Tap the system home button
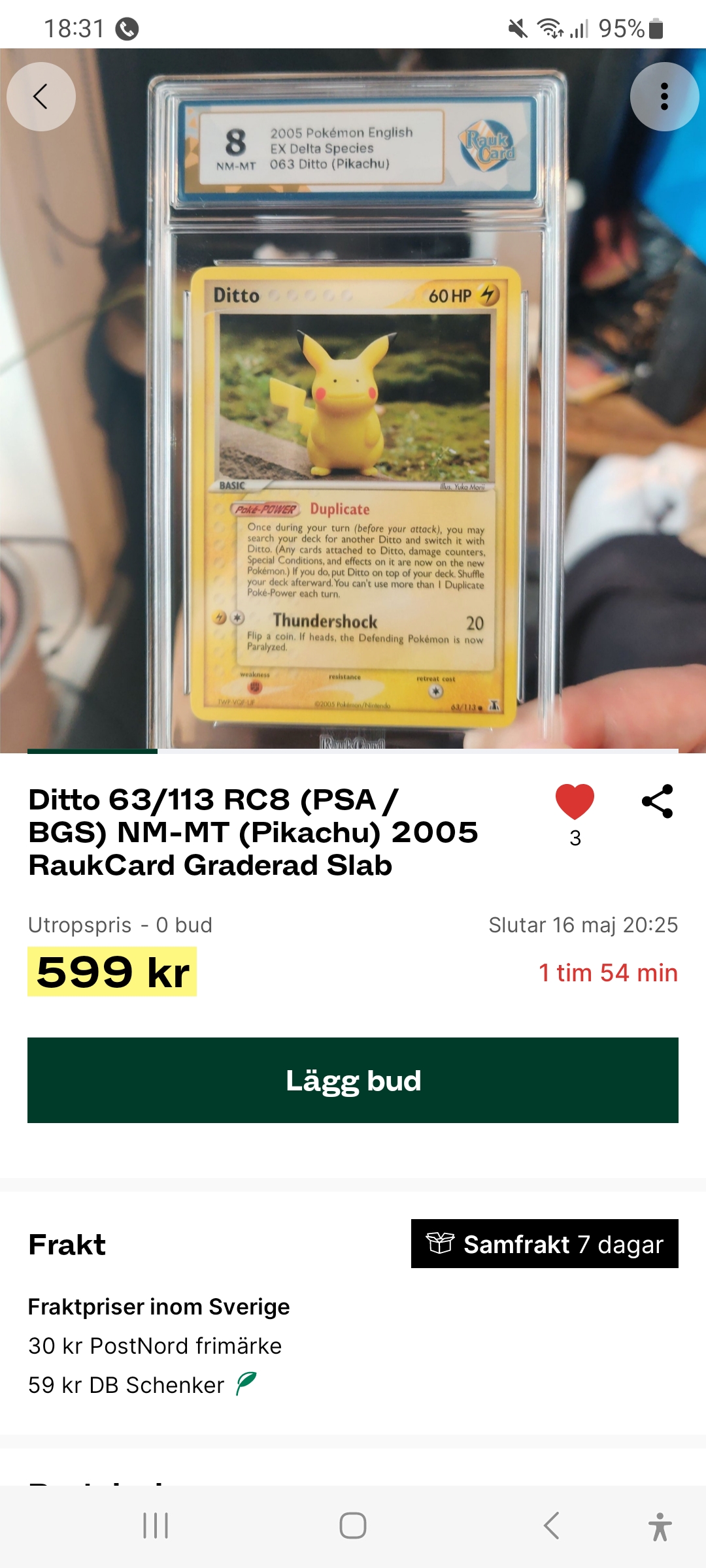The width and height of the screenshot is (706, 1568). [x=353, y=1526]
